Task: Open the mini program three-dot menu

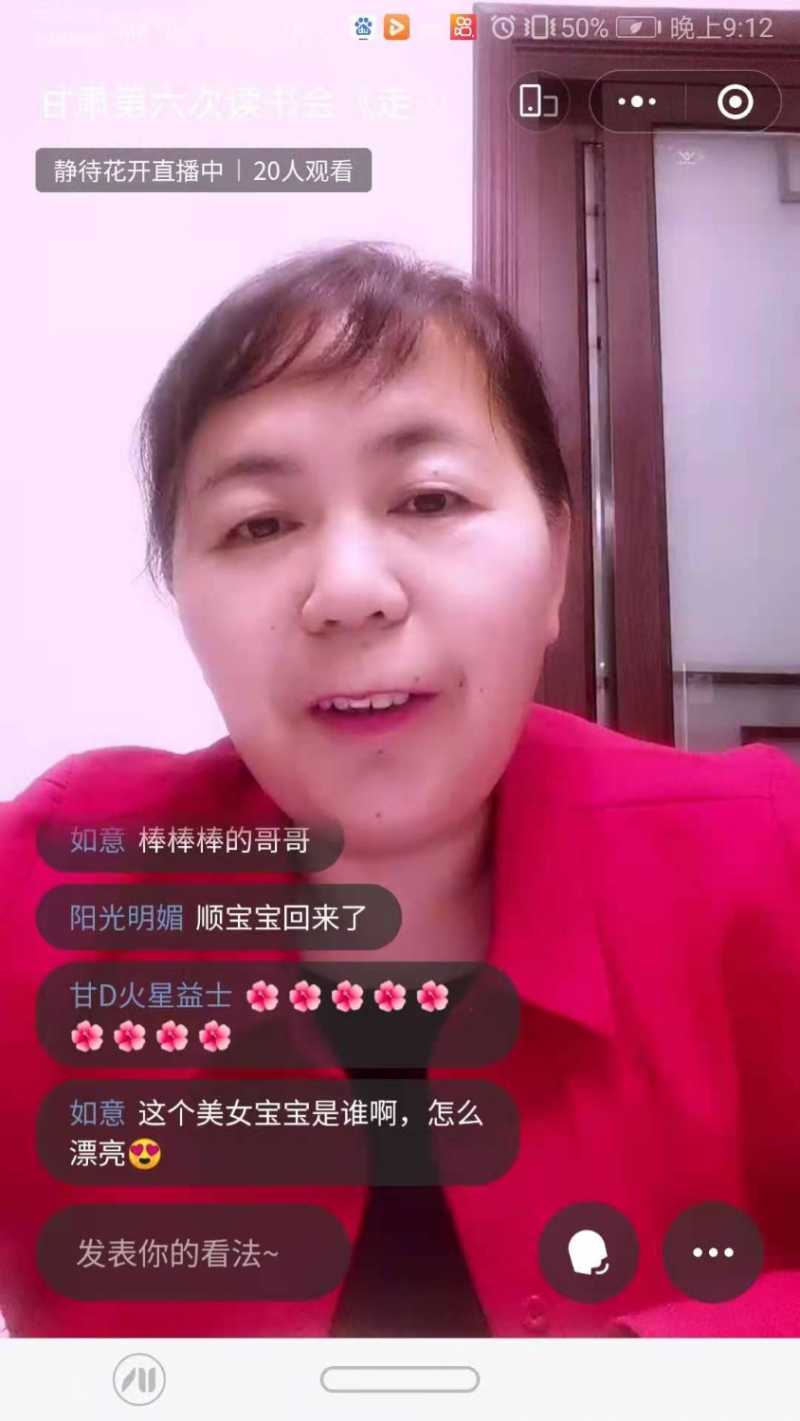Action: coord(637,102)
